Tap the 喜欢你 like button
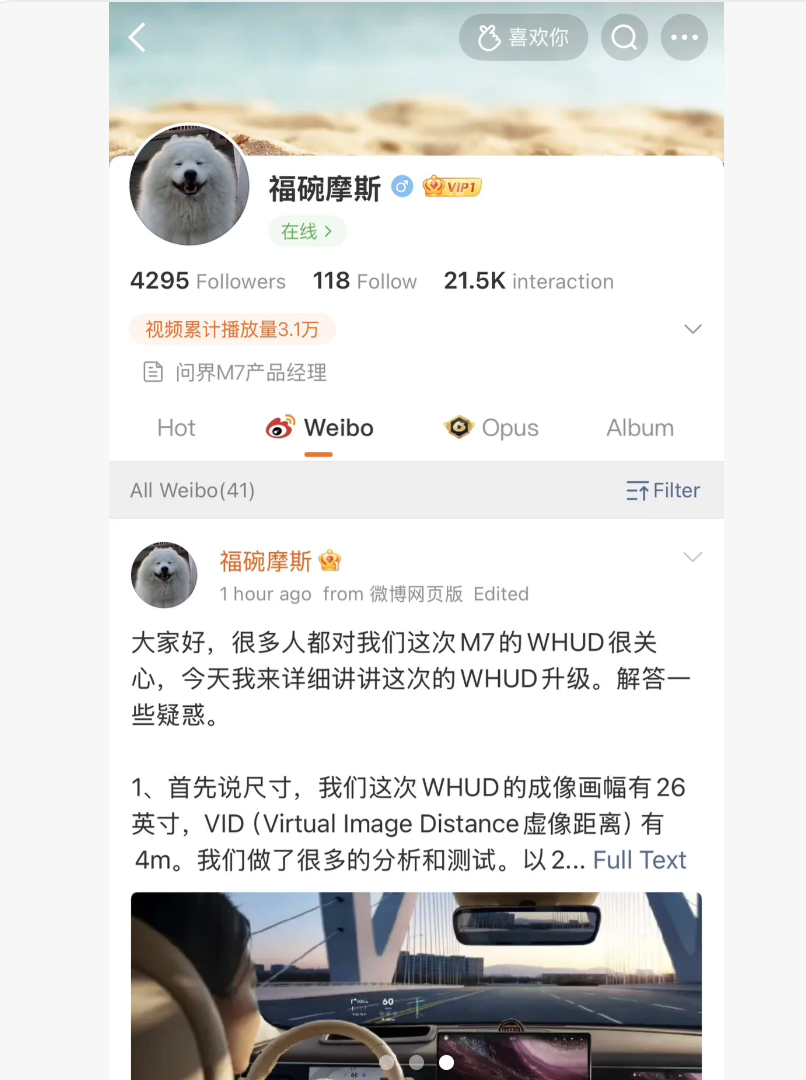 point(523,38)
